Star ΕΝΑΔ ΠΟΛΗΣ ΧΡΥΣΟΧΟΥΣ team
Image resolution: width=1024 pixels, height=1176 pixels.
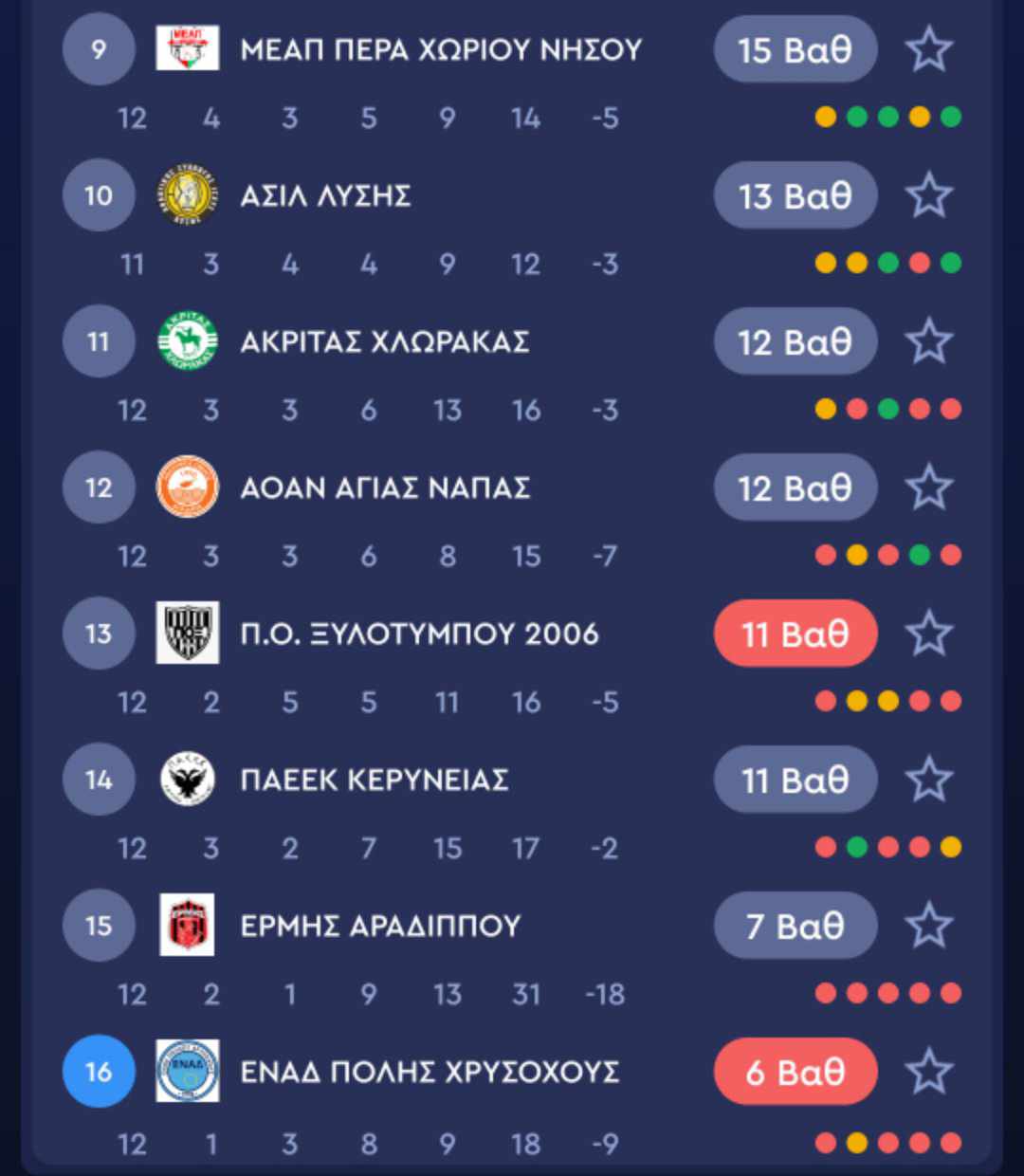tap(928, 1072)
